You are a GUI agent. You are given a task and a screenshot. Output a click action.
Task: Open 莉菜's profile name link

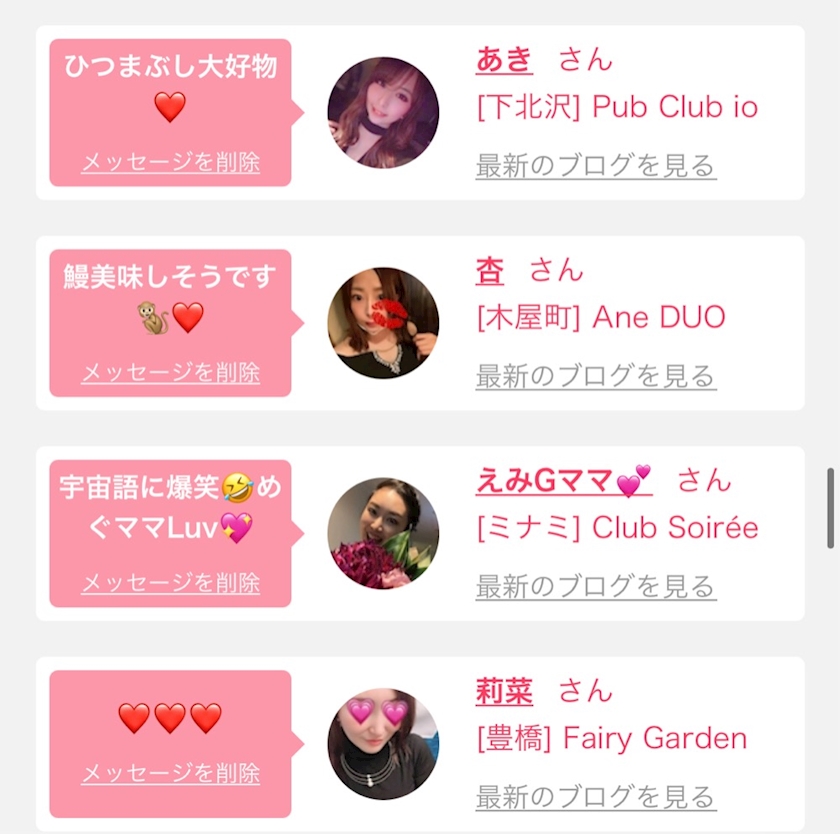click(x=504, y=691)
